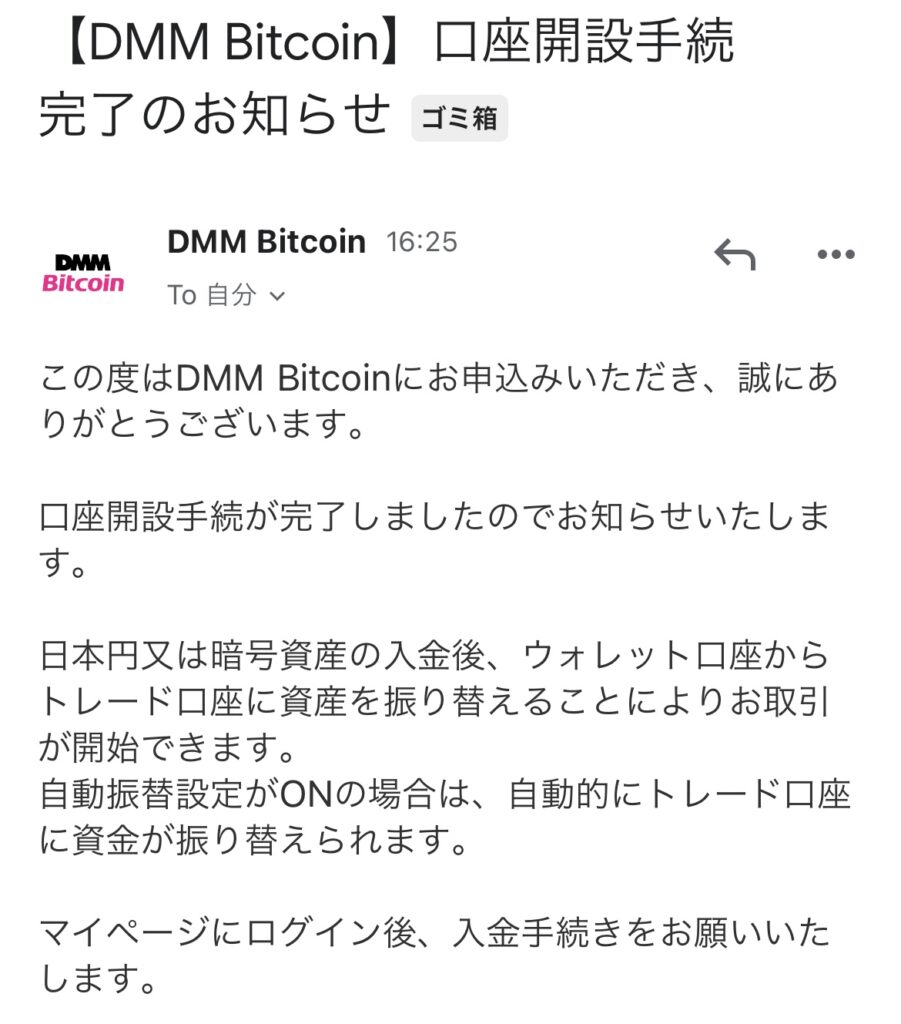901x1024 pixels.
Task: Open DMM Bitcoin sender avatar
Action: (x=83, y=272)
